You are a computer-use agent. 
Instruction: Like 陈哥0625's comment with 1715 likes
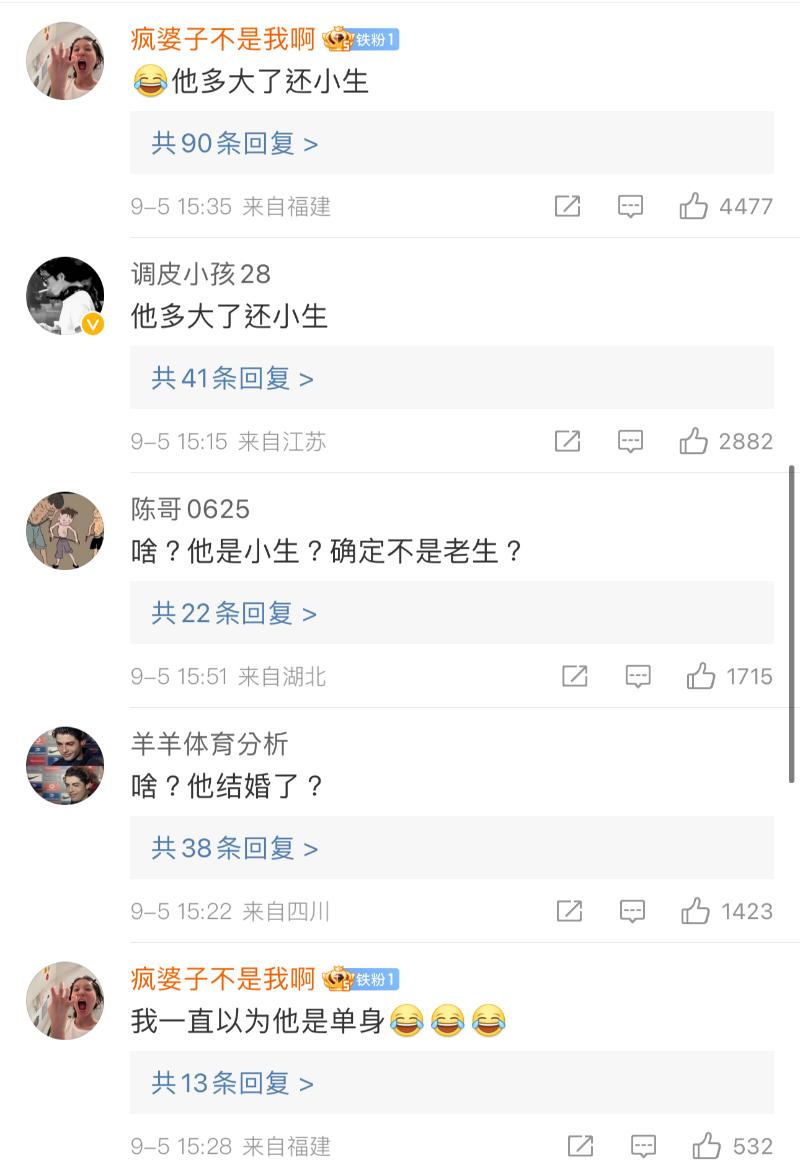point(701,677)
